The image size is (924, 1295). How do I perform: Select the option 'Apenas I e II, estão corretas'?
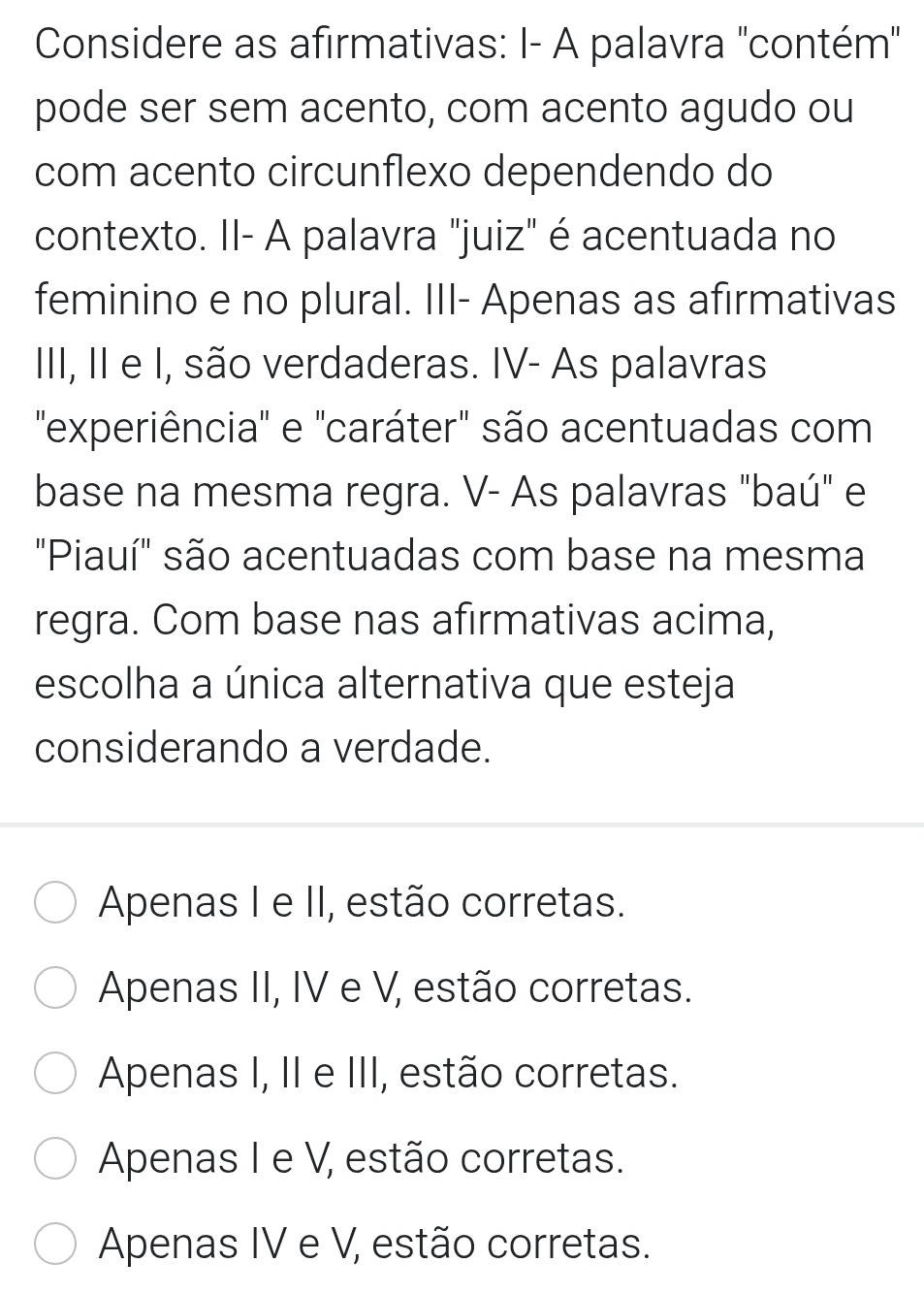[55, 903]
